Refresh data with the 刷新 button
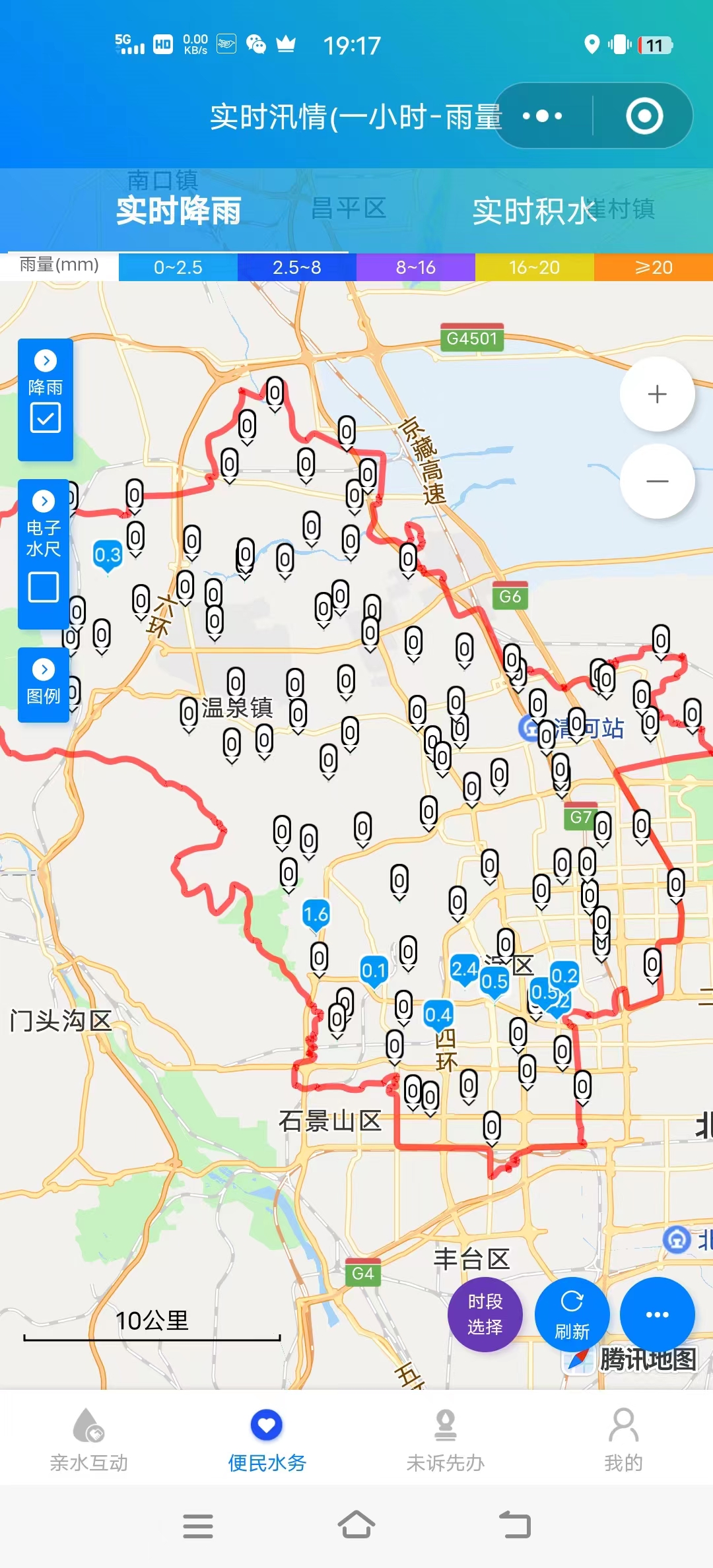Image resolution: width=713 pixels, height=1568 pixels. [572, 1315]
